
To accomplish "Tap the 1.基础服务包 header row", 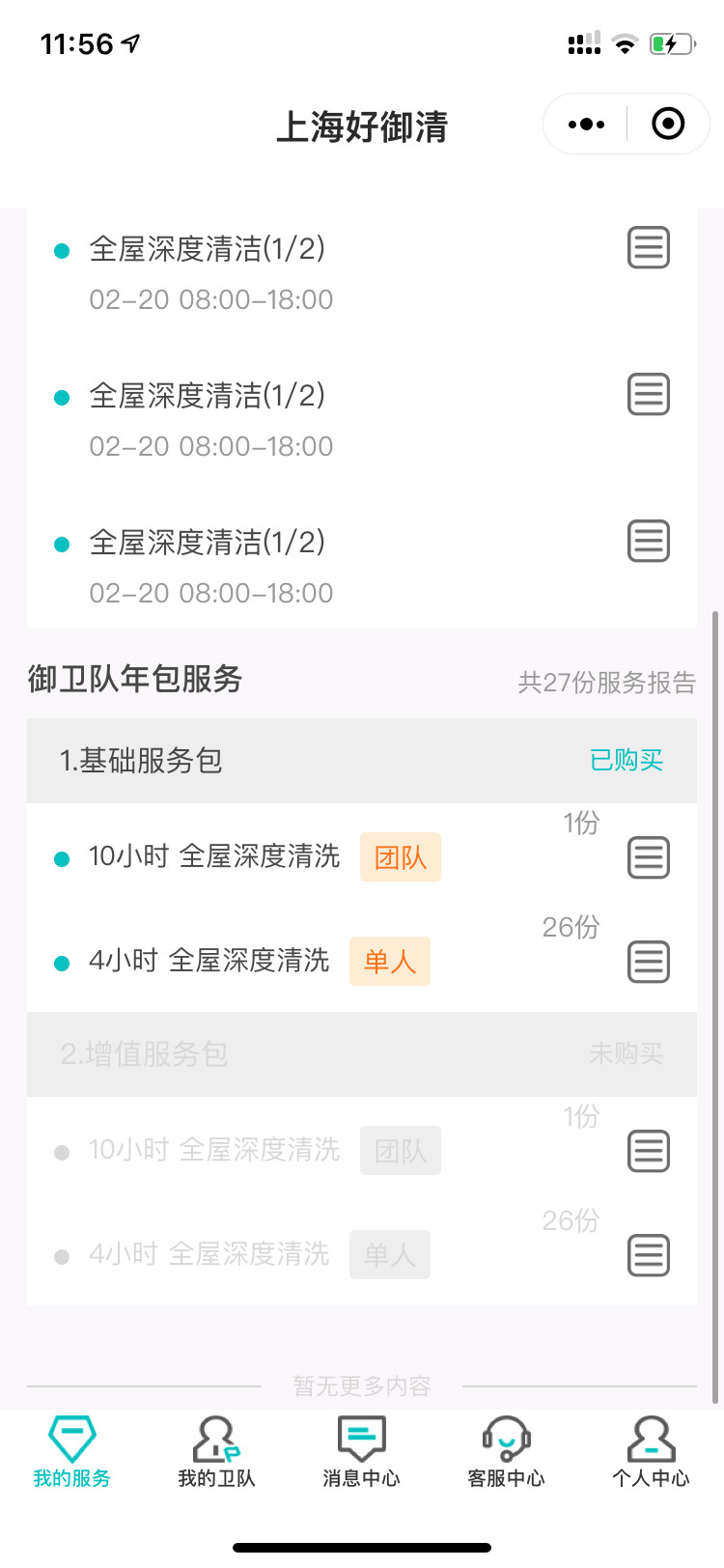I will [362, 761].
